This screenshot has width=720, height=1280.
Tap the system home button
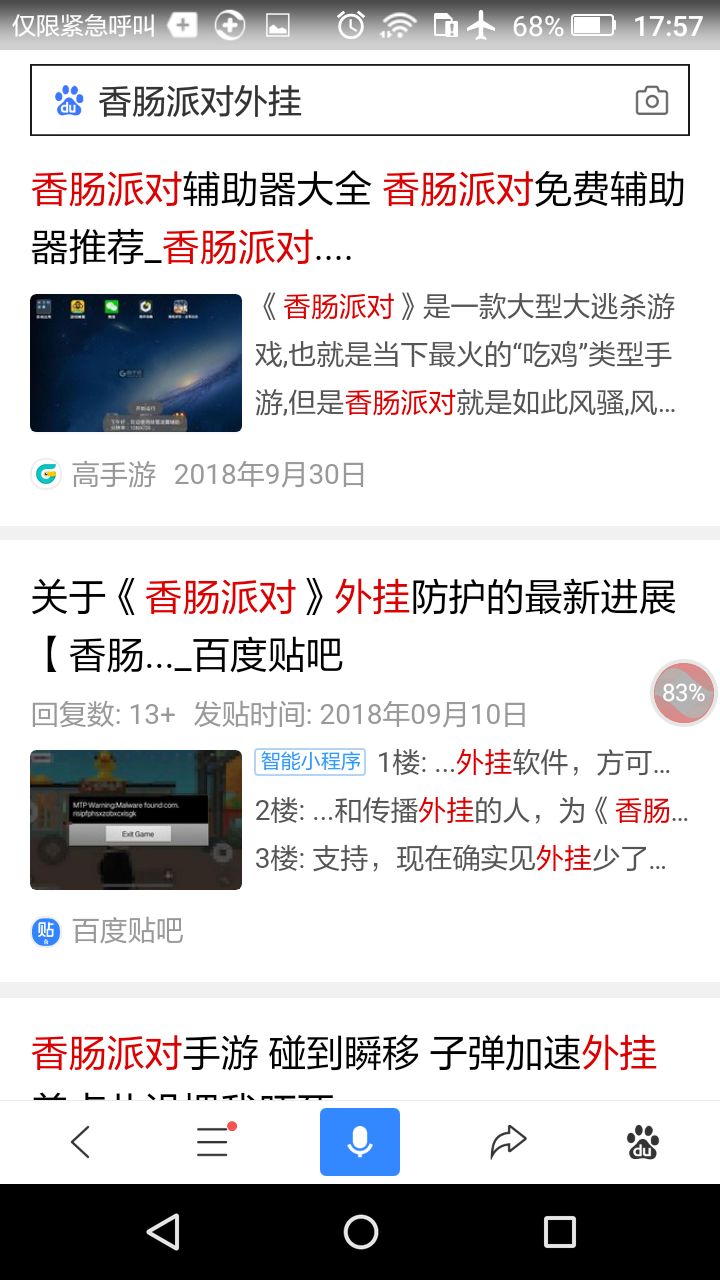360,1232
